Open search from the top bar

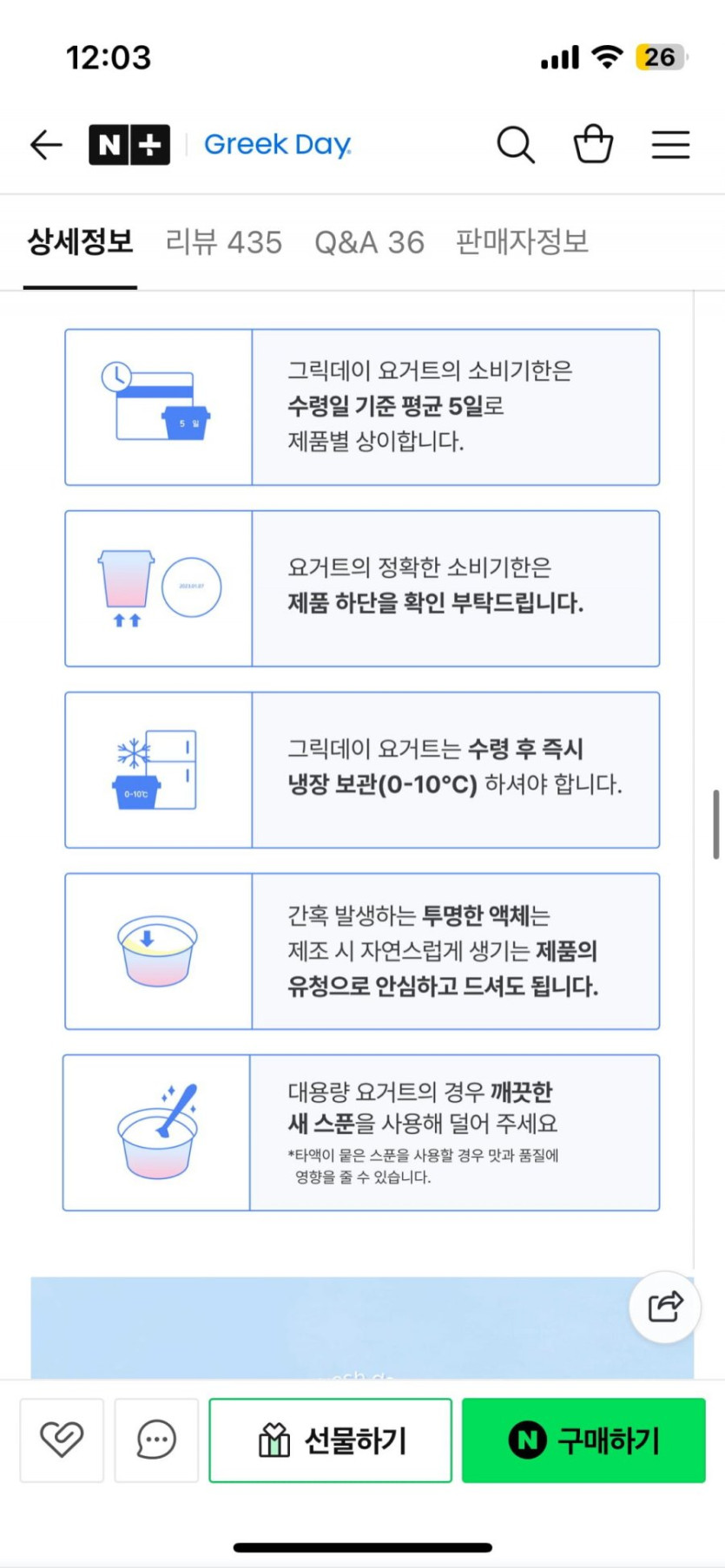pos(516,144)
